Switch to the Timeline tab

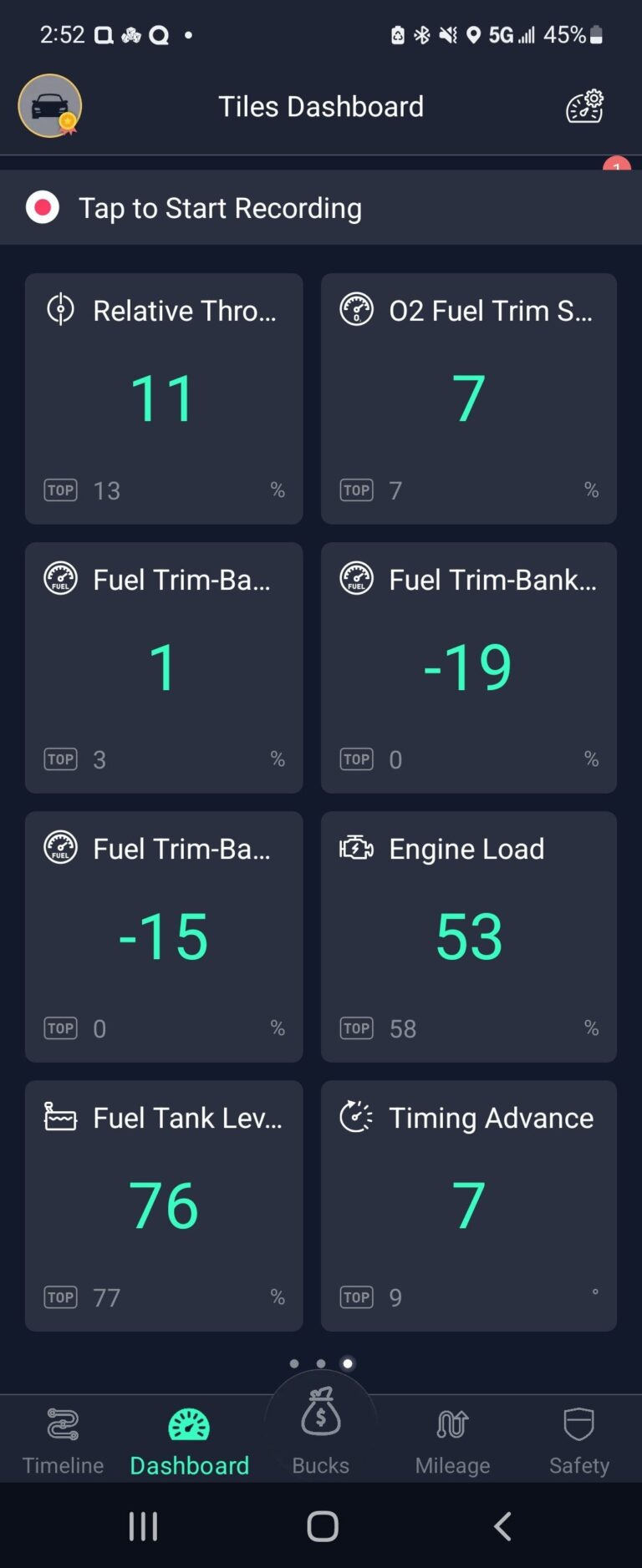coord(63,1439)
